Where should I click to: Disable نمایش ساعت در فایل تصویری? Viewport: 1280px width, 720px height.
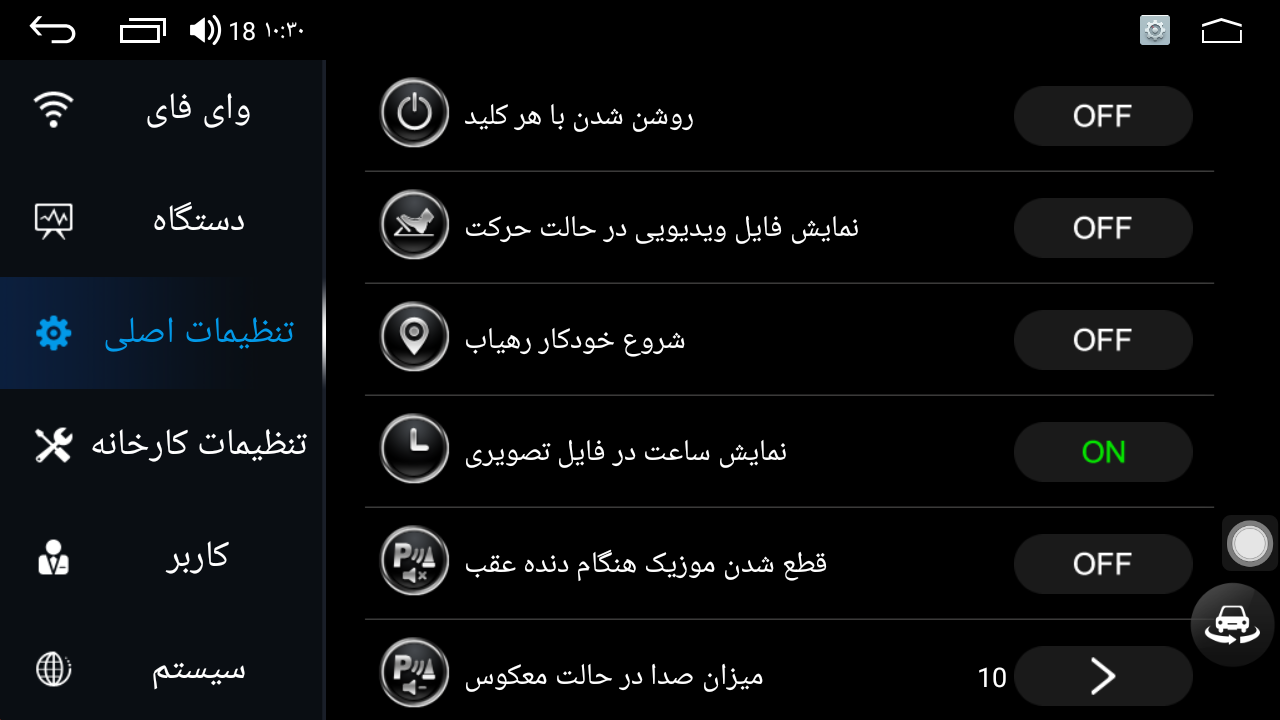point(1102,452)
